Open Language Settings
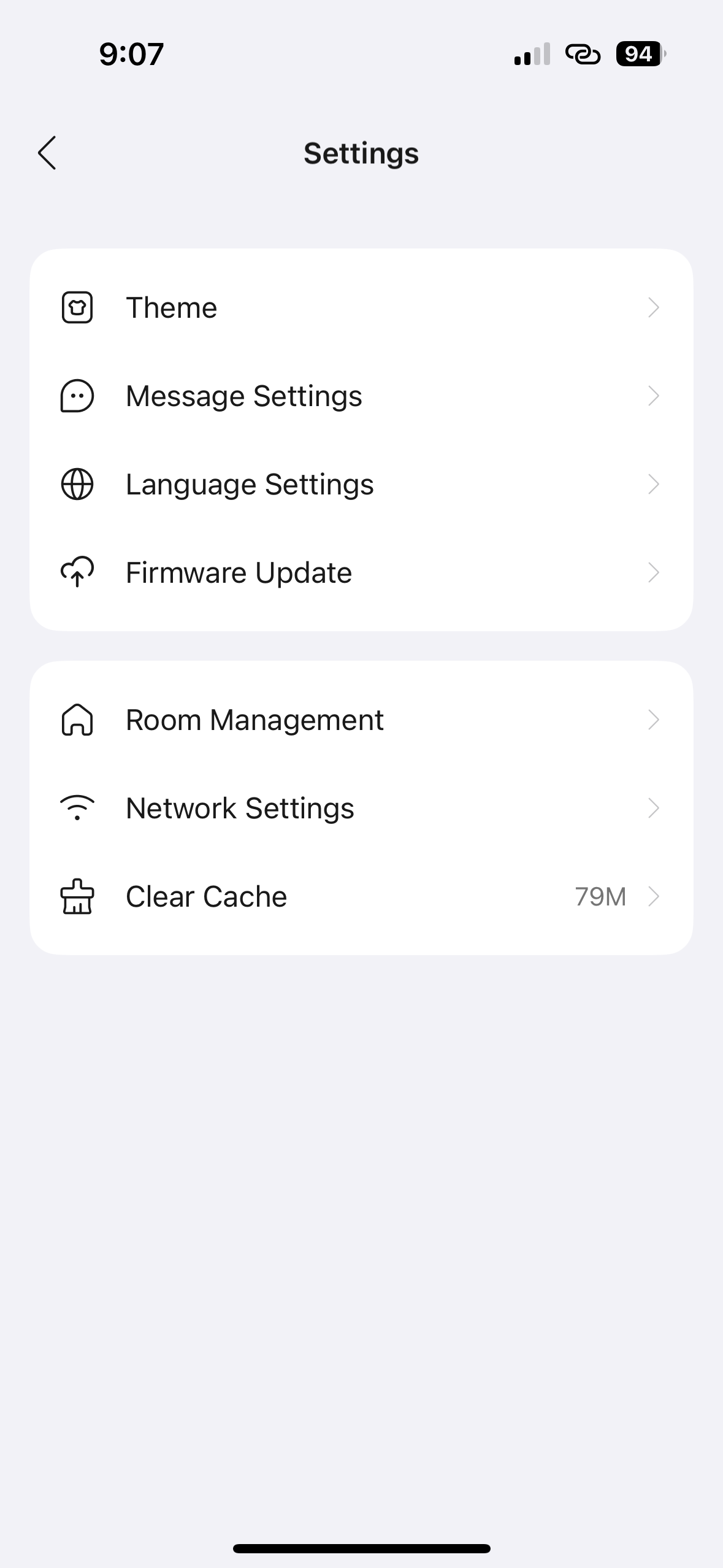The width and height of the screenshot is (723, 1568). tap(361, 484)
